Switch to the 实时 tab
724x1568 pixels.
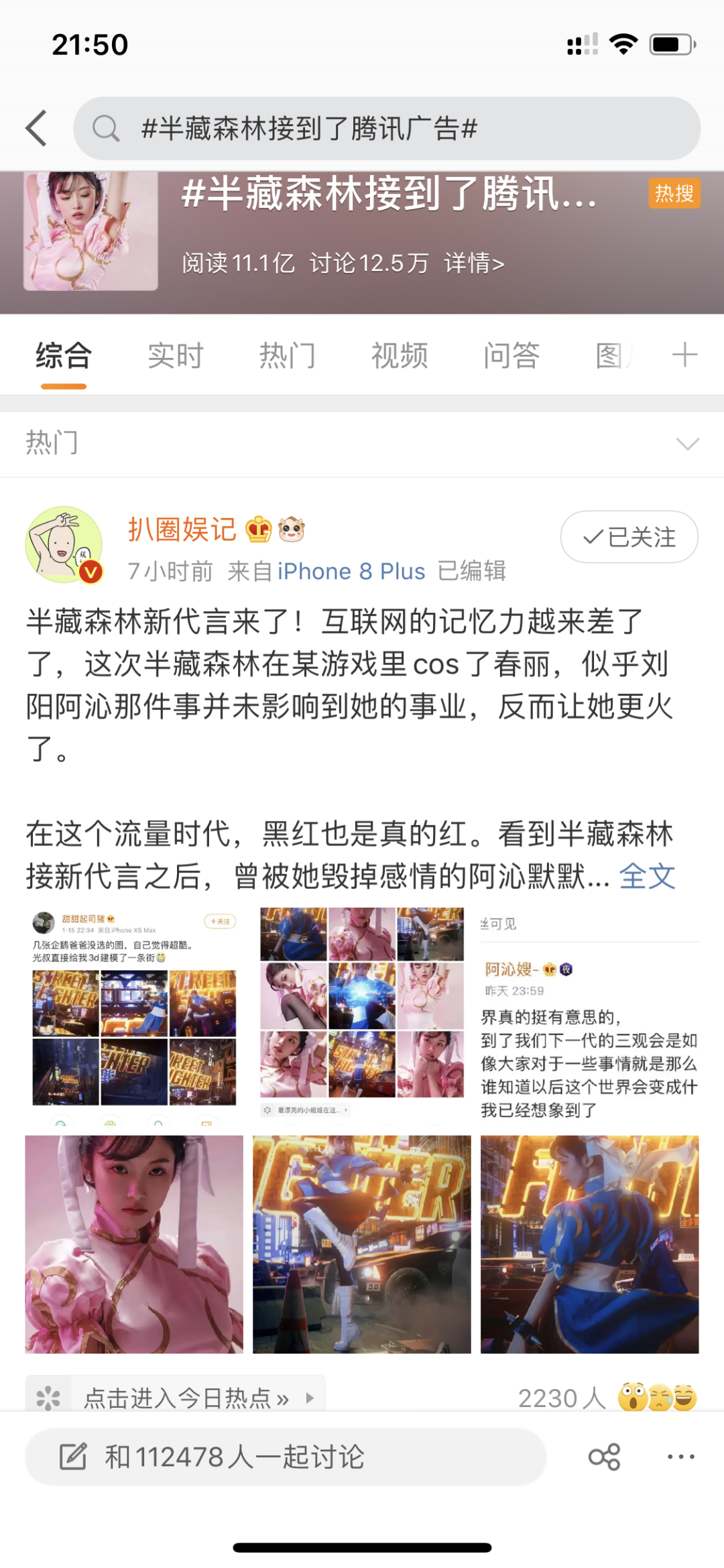click(176, 355)
